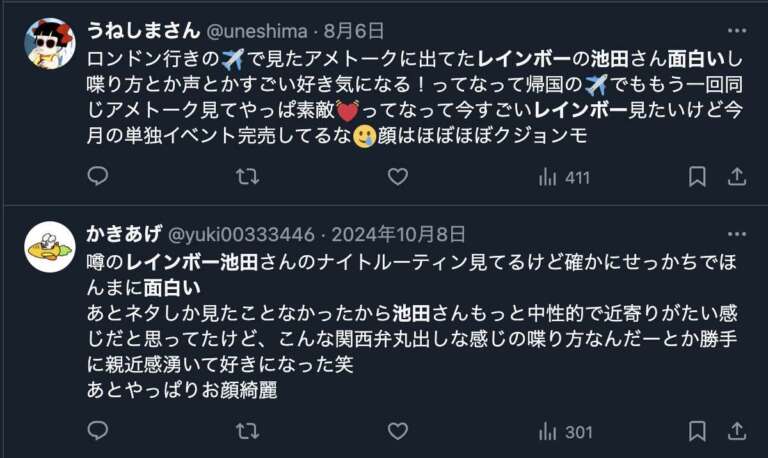
Task: Open the overflow menu on かきあげ's post
Action: coord(736,235)
